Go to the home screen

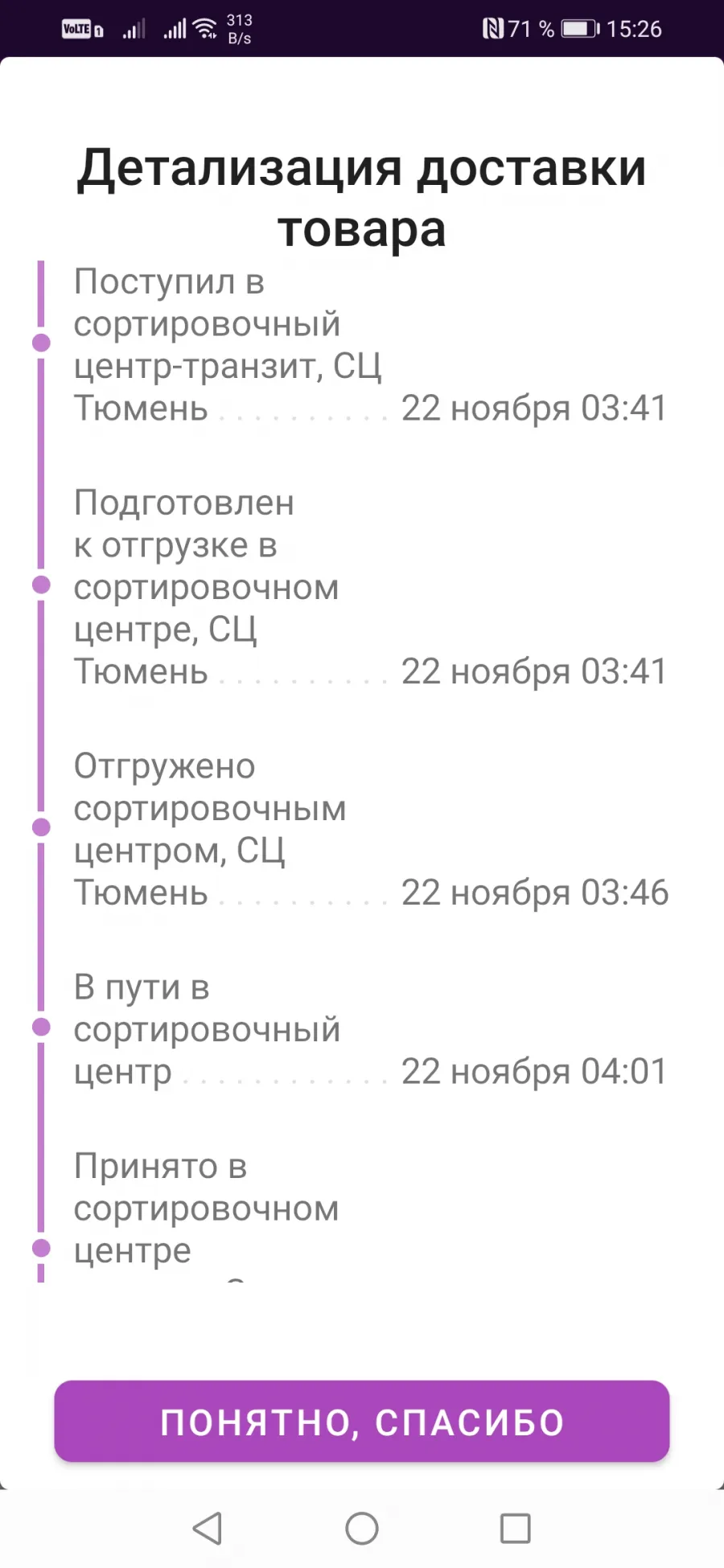coord(362,1528)
